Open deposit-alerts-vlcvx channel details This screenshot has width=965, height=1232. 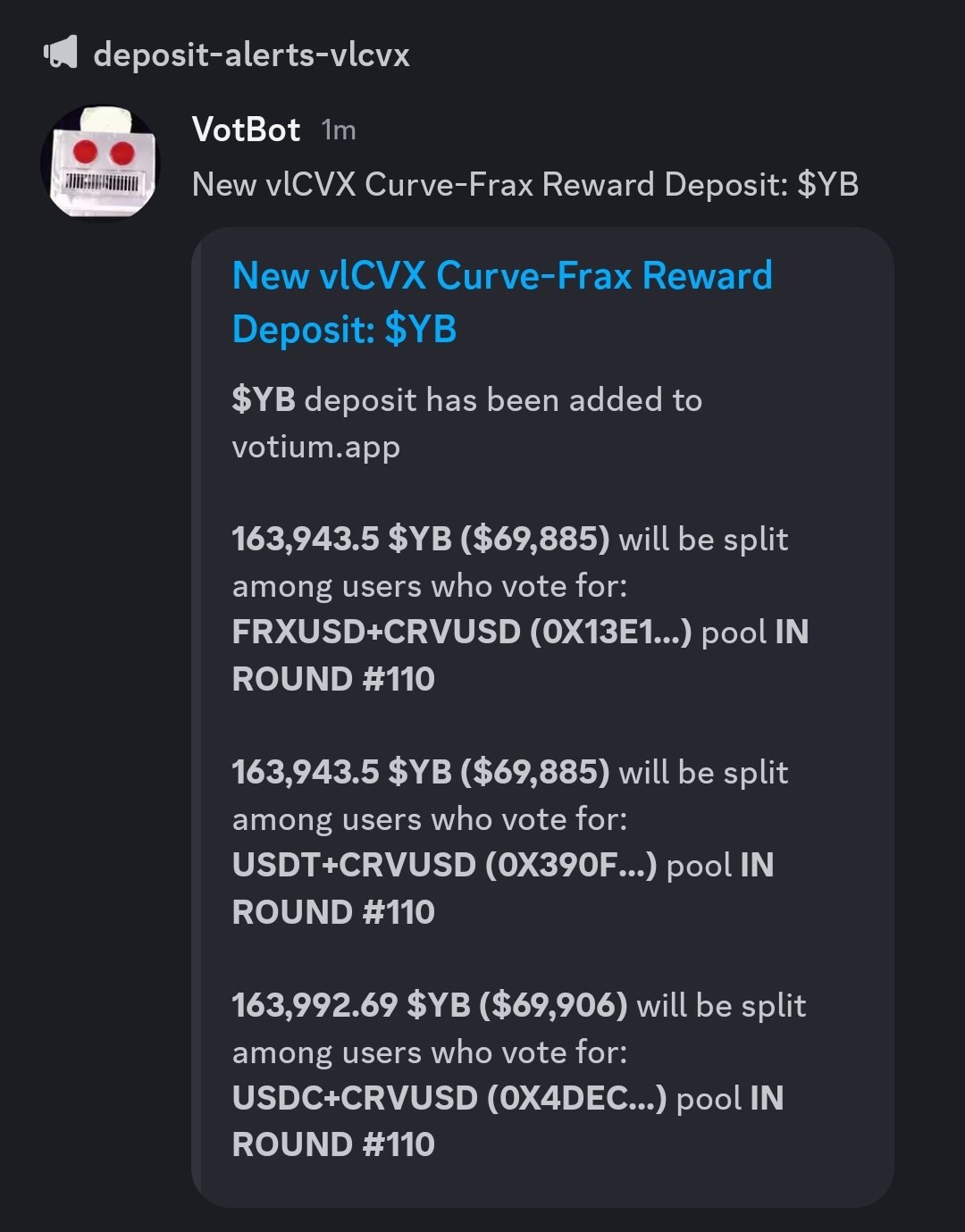pos(251,54)
